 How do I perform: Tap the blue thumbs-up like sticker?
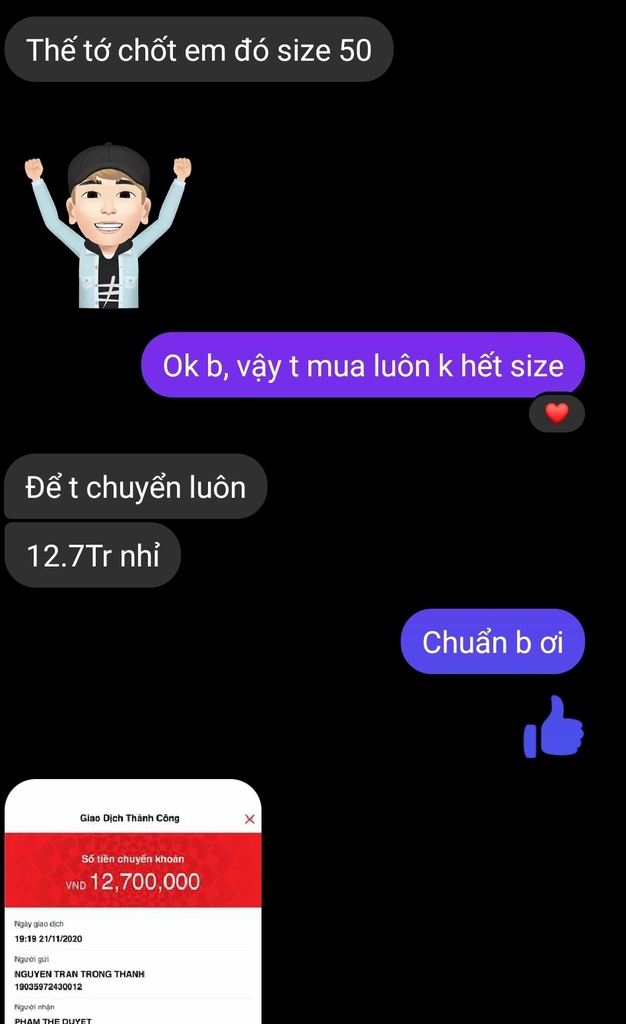[553, 726]
